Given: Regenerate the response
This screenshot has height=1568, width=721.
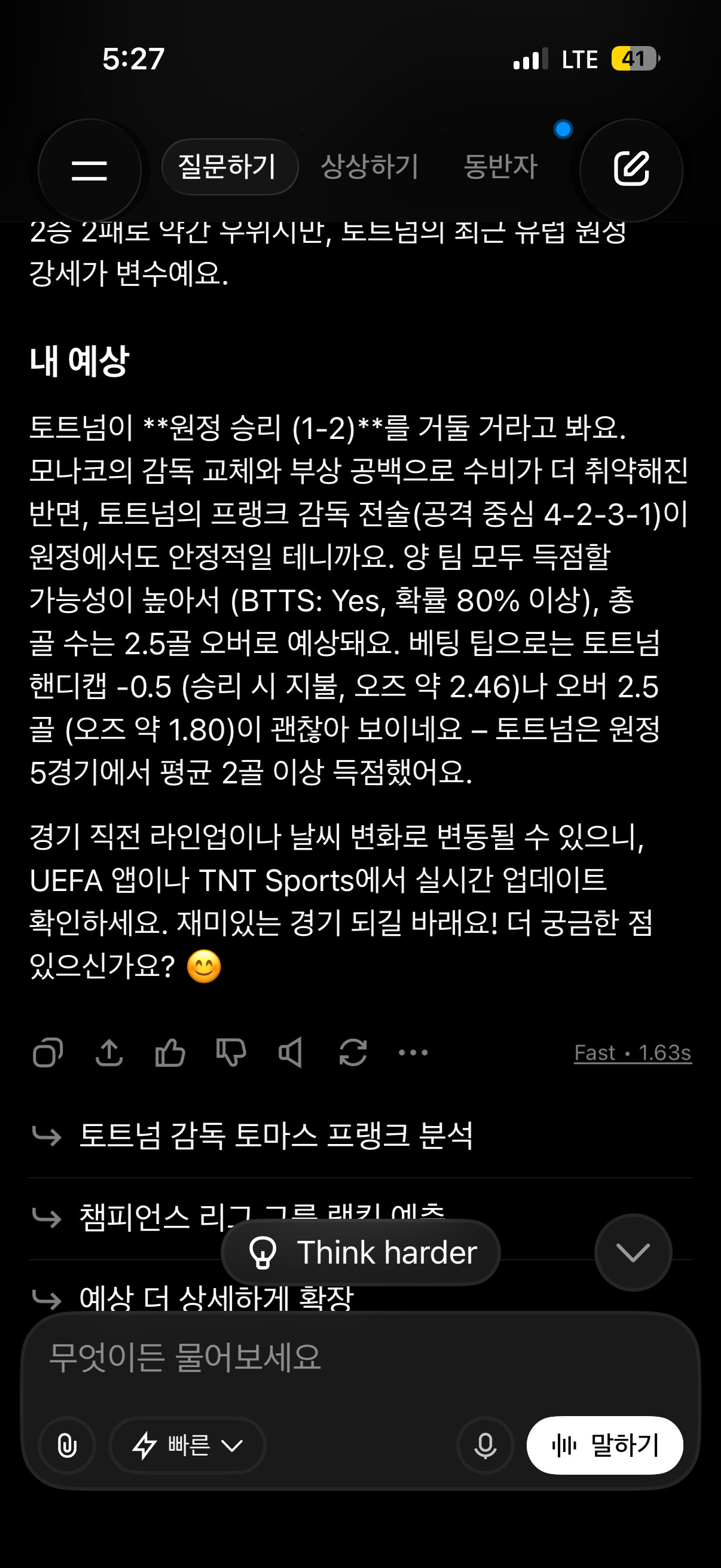Looking at the screenshot, I should (353, 1053).
